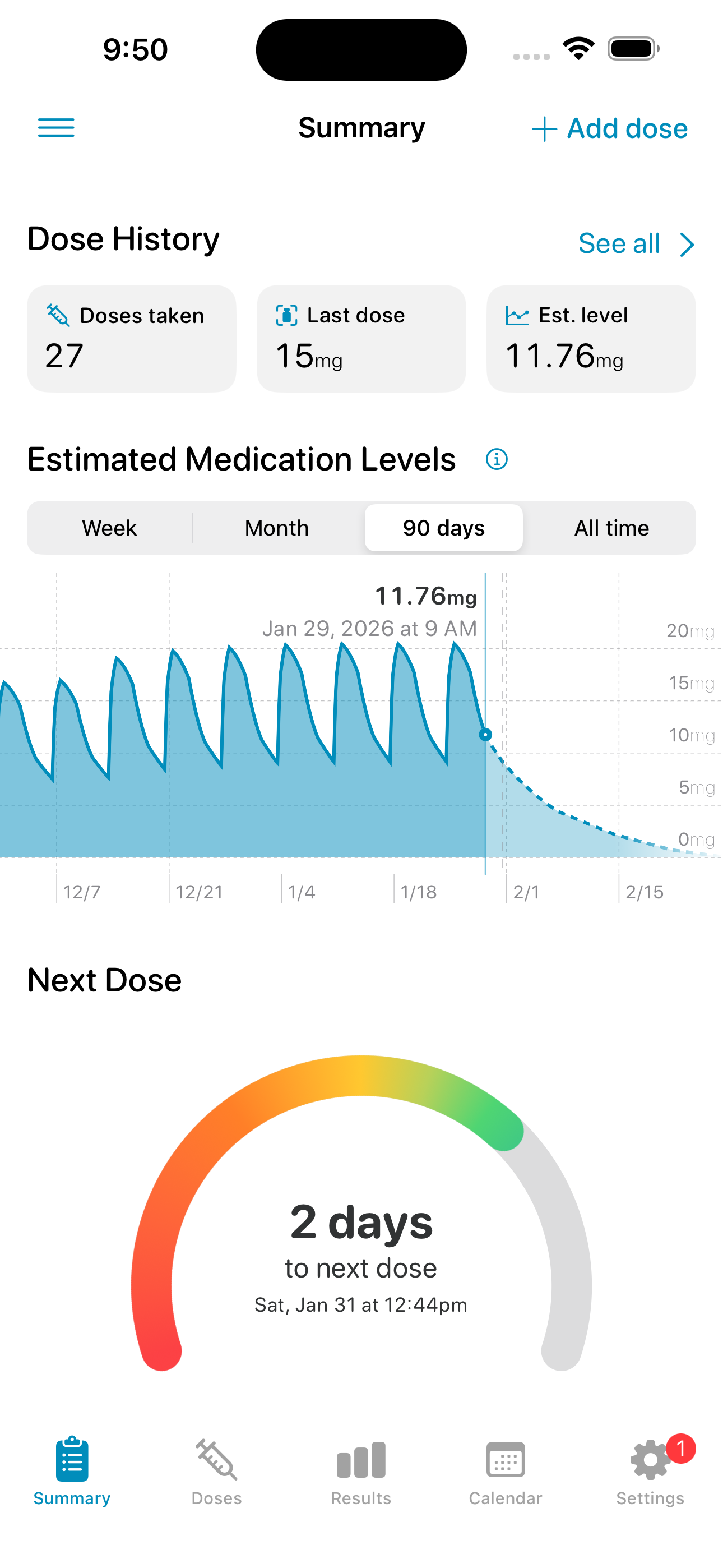723x1568 pixels.
Task: Tap the info icon next to Estimated Medication Levels
Action: pyautogui.click(x=496, y=459)
